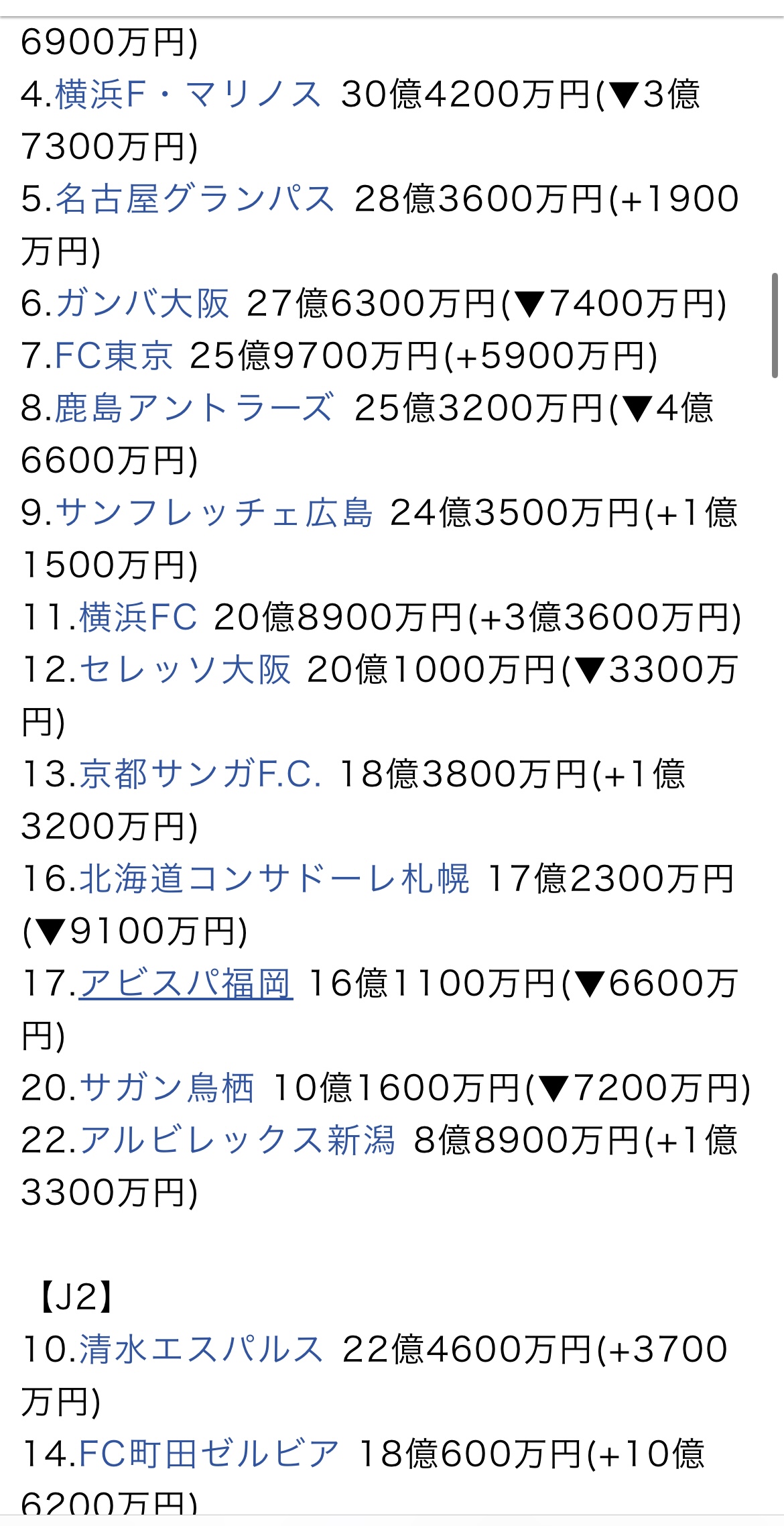Open the 名古屋グランパス team link

click(x=195, y=199)
